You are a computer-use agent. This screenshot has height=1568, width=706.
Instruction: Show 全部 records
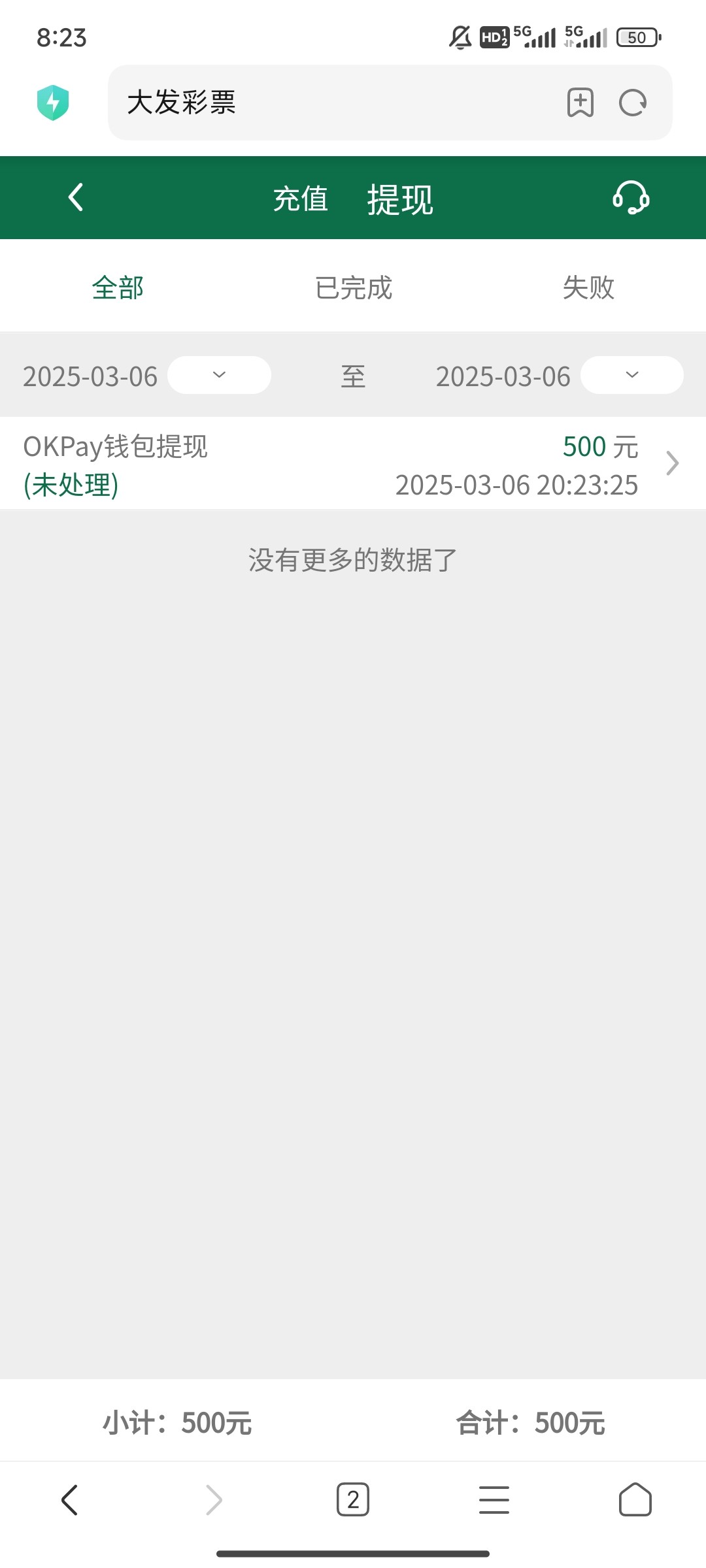[118, 287]
